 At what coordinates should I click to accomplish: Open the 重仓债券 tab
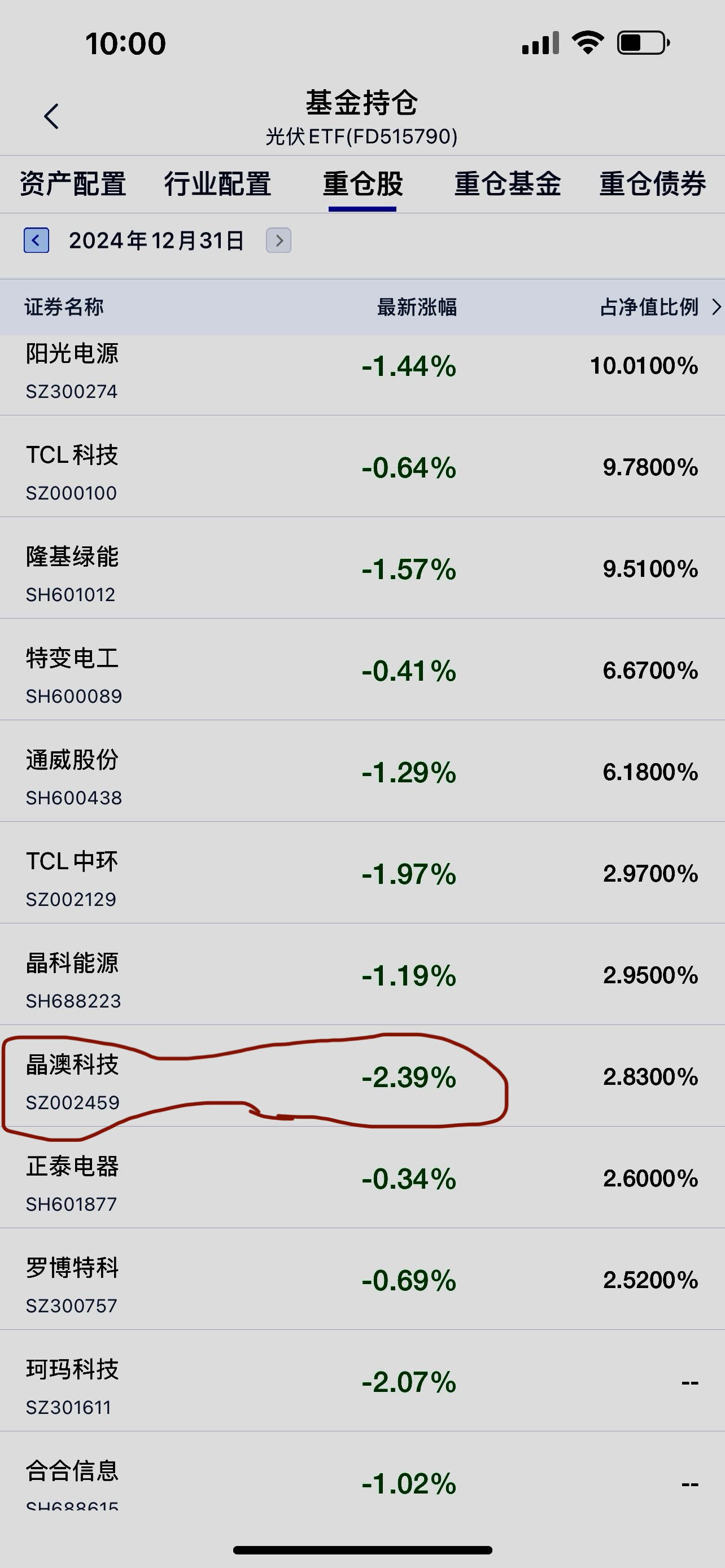coord(653,184)
